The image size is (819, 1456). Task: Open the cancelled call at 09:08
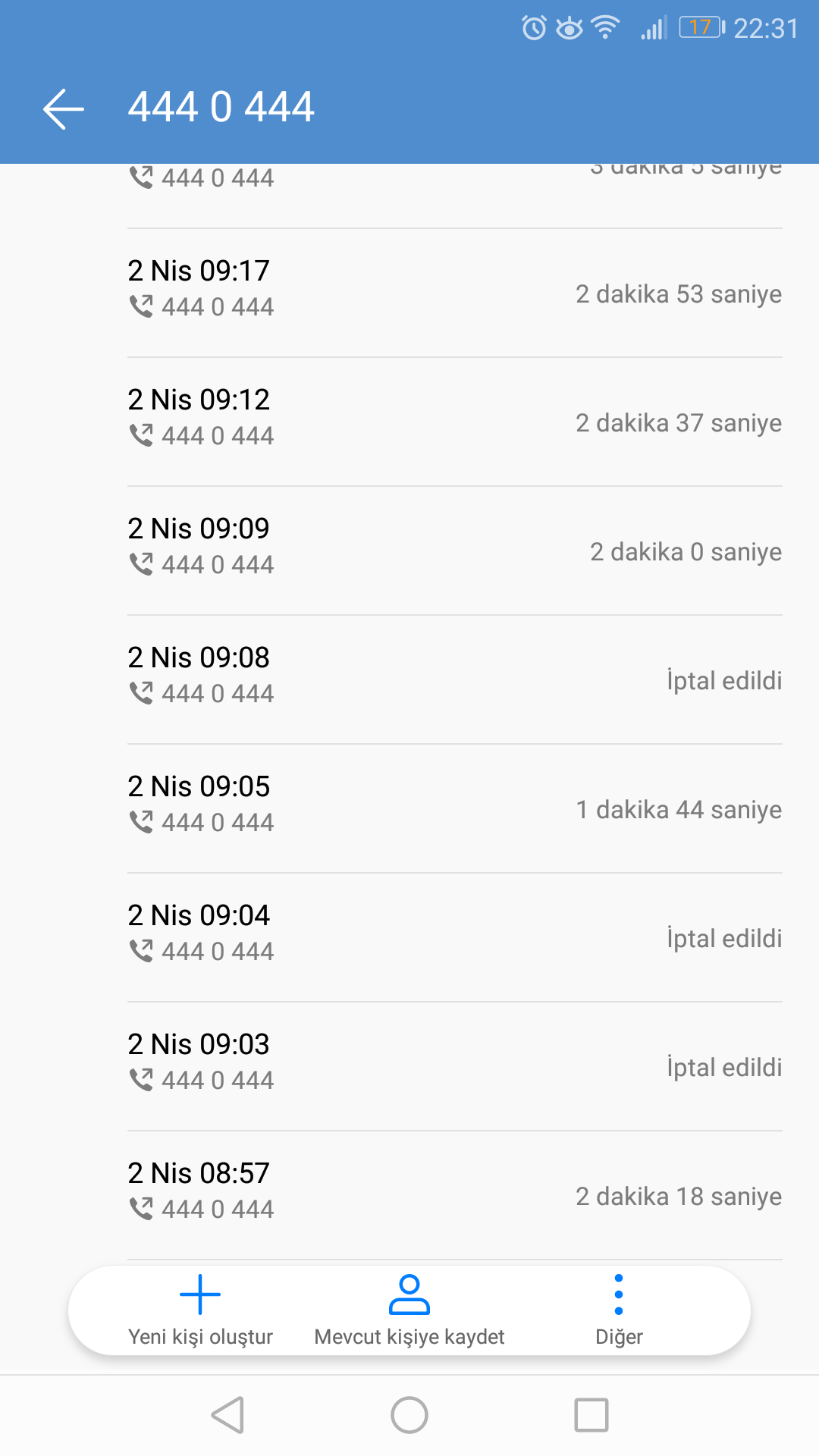[455, 680]
